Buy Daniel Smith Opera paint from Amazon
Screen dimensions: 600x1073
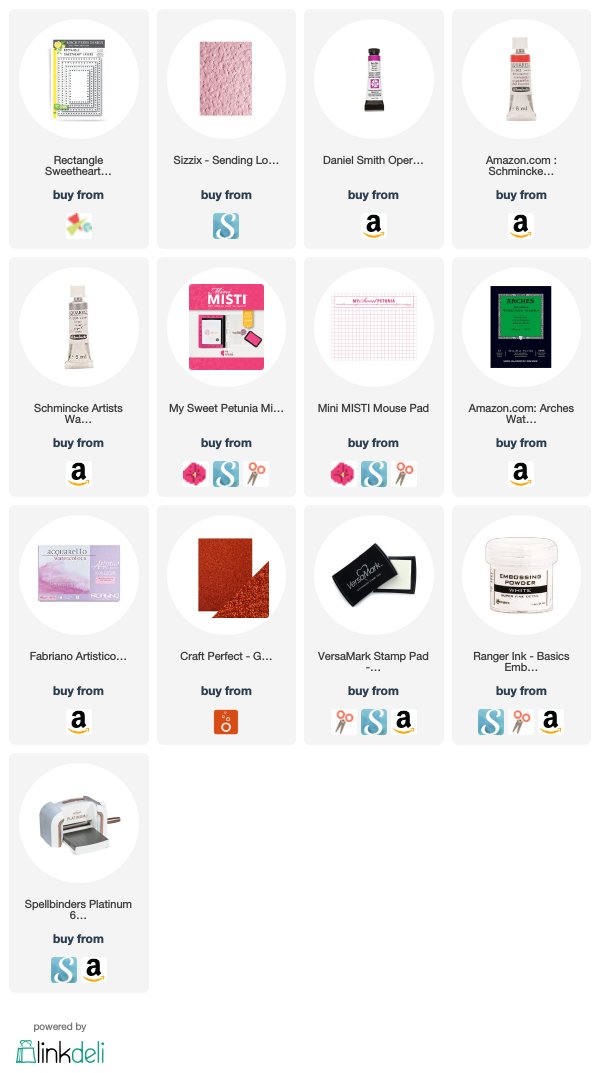pyautogui.click(x=374, y=225)
